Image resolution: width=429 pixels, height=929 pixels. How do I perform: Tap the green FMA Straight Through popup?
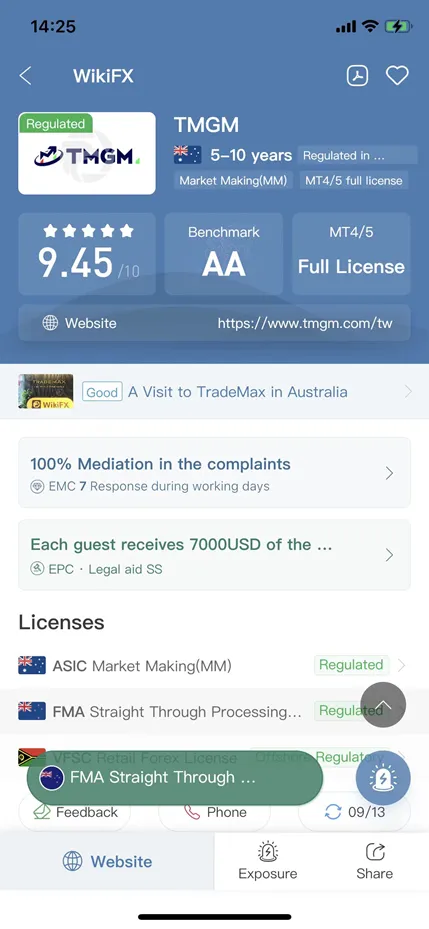pos(175,778)
